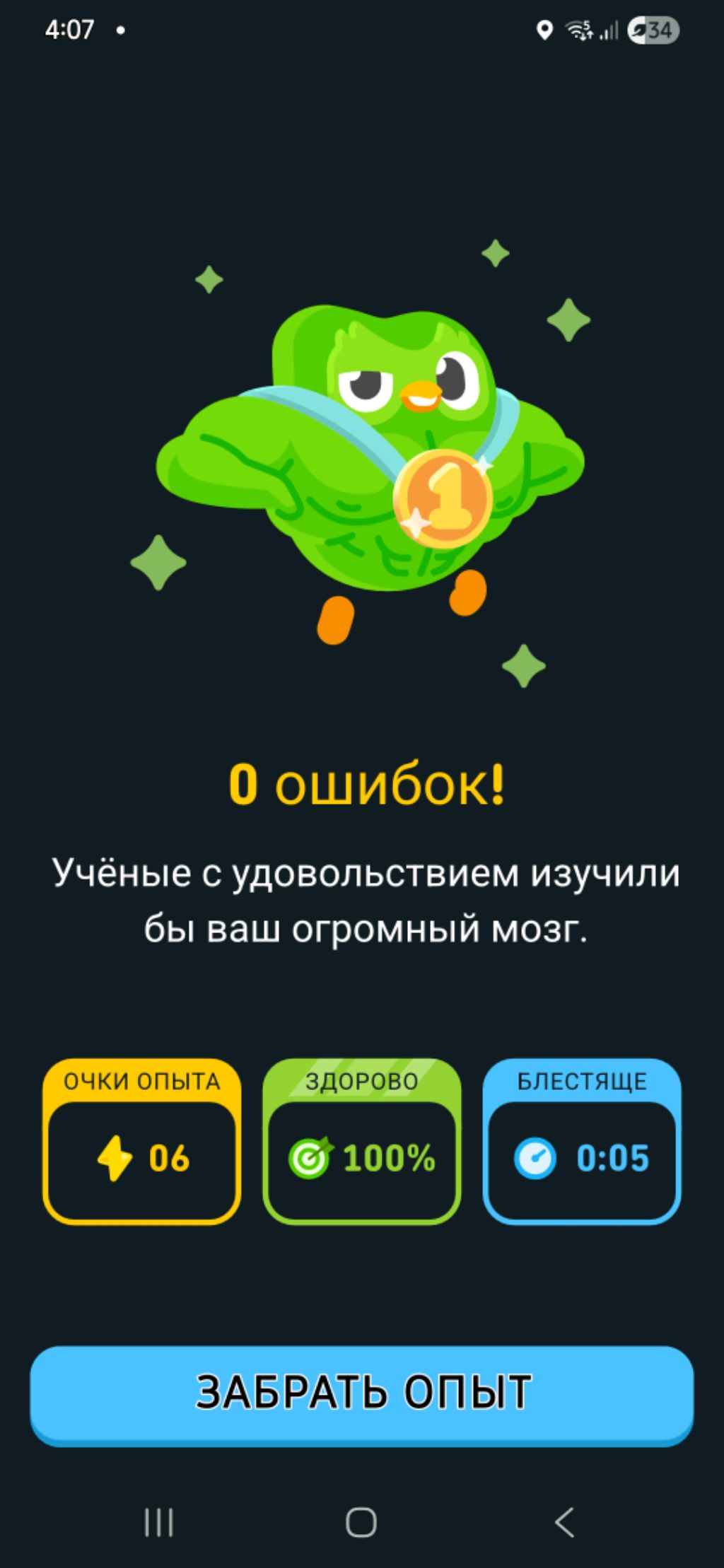Open recent apps from the navigation bar
Image resolution: width=724 pixels, height=1568 pixels.
pos(158,1521)
